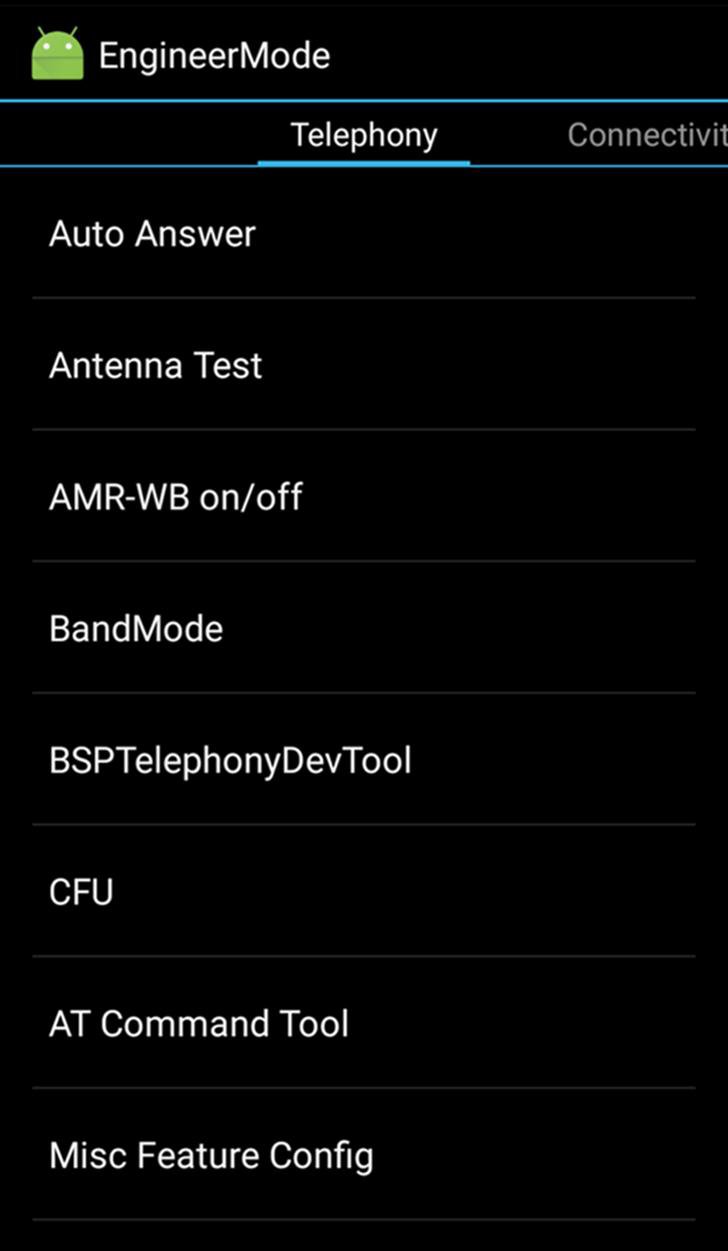The height and width of the screenshot is (1251, 728).
Task: Switch to the Telephony tab
Action: [362, 134]
